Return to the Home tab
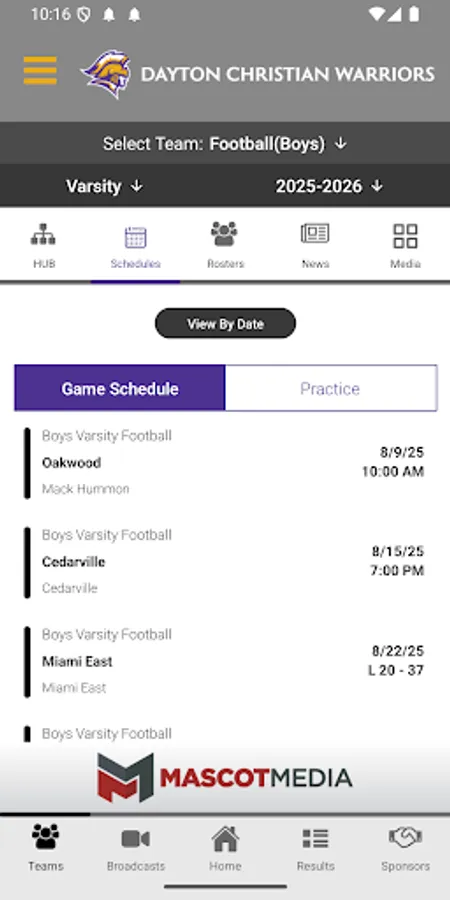The width and height of the screenshot is (450, 900). (225, 848)
